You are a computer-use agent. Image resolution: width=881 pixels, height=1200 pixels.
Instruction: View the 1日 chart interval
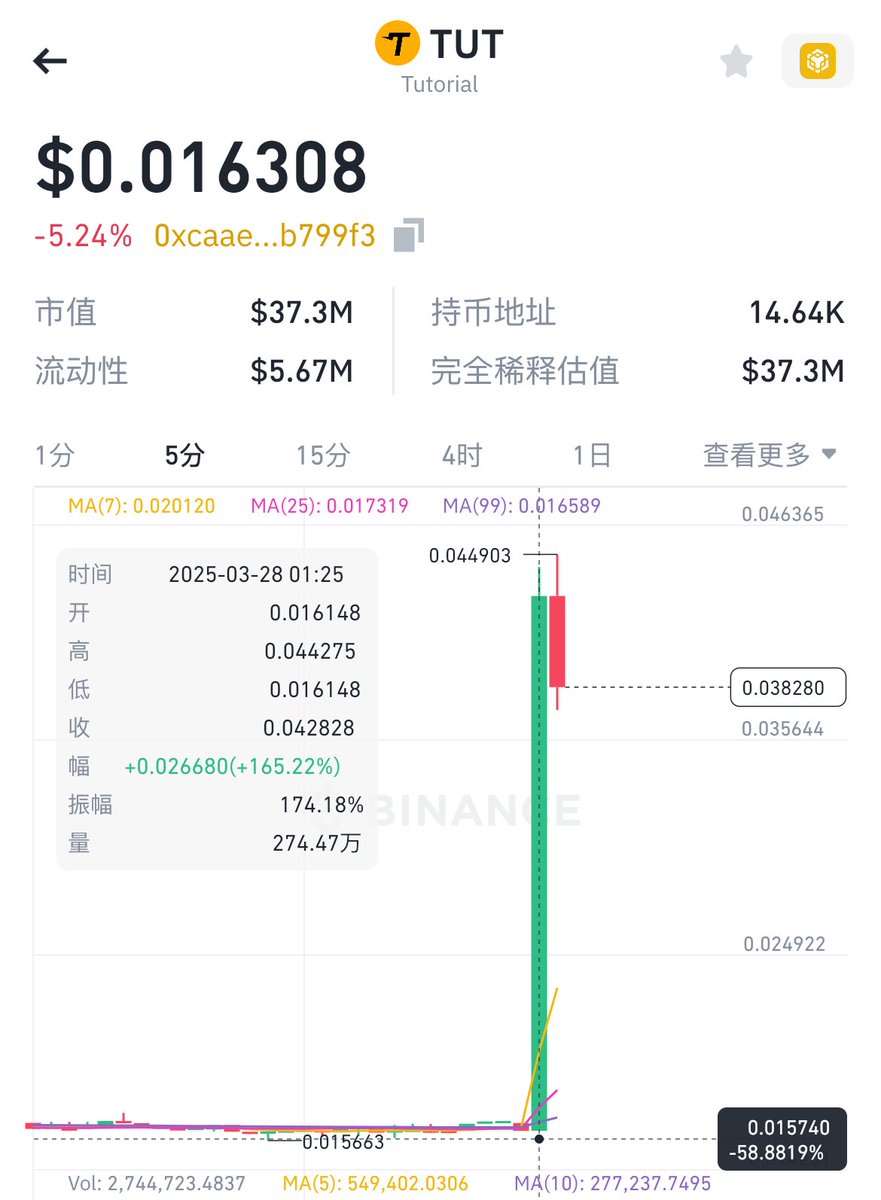(592, 456)
